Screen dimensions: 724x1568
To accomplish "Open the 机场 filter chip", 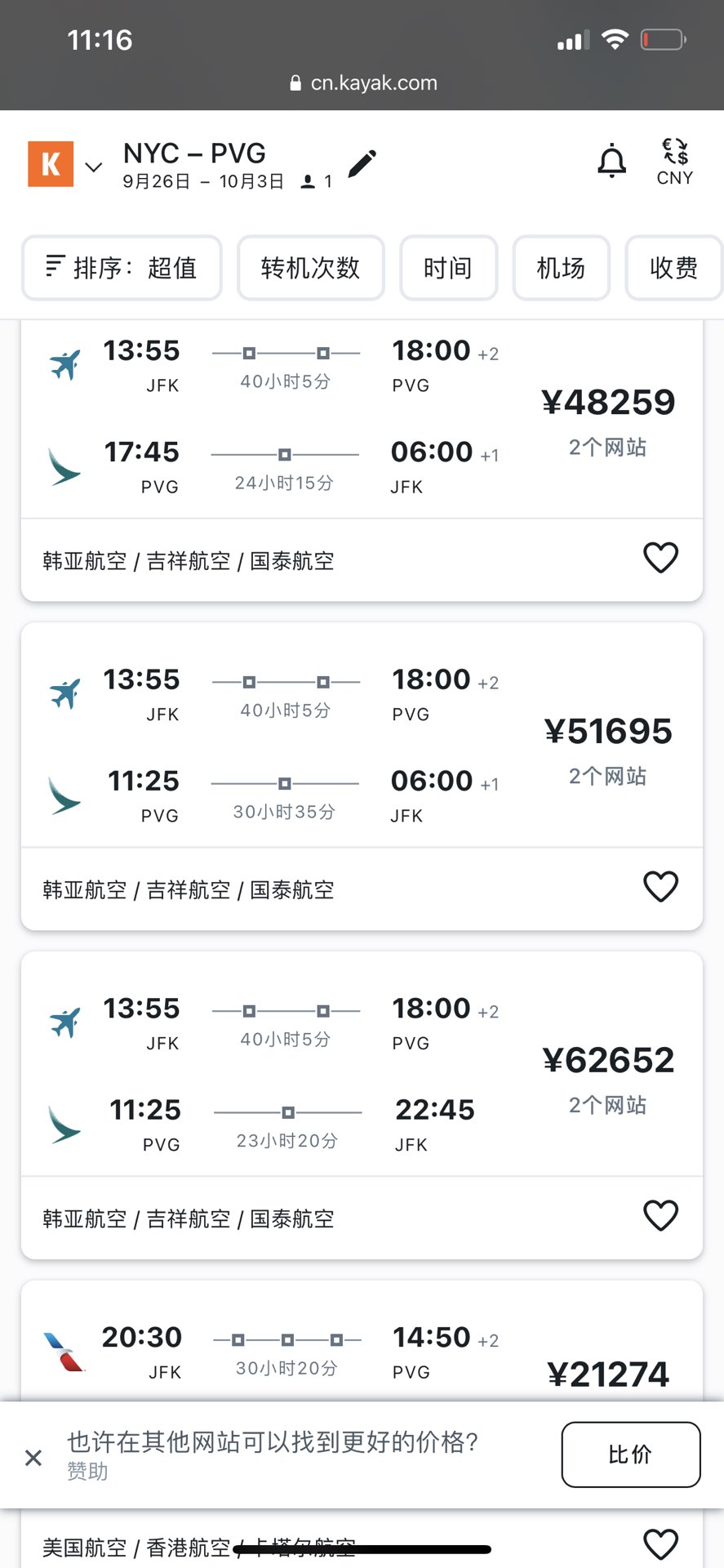I will click(x=561, y=268).
